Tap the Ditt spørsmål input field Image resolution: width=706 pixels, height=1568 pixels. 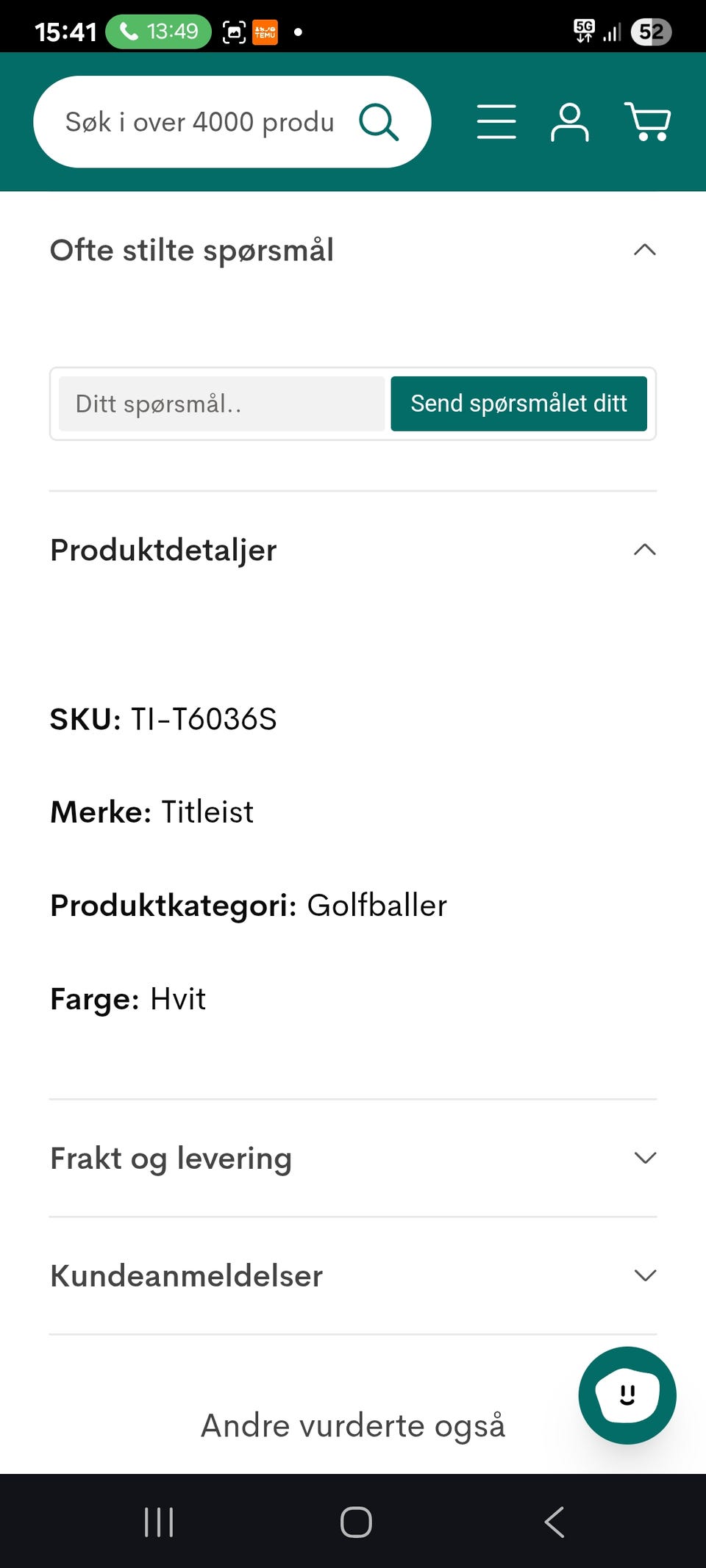(x=221, y=404)
